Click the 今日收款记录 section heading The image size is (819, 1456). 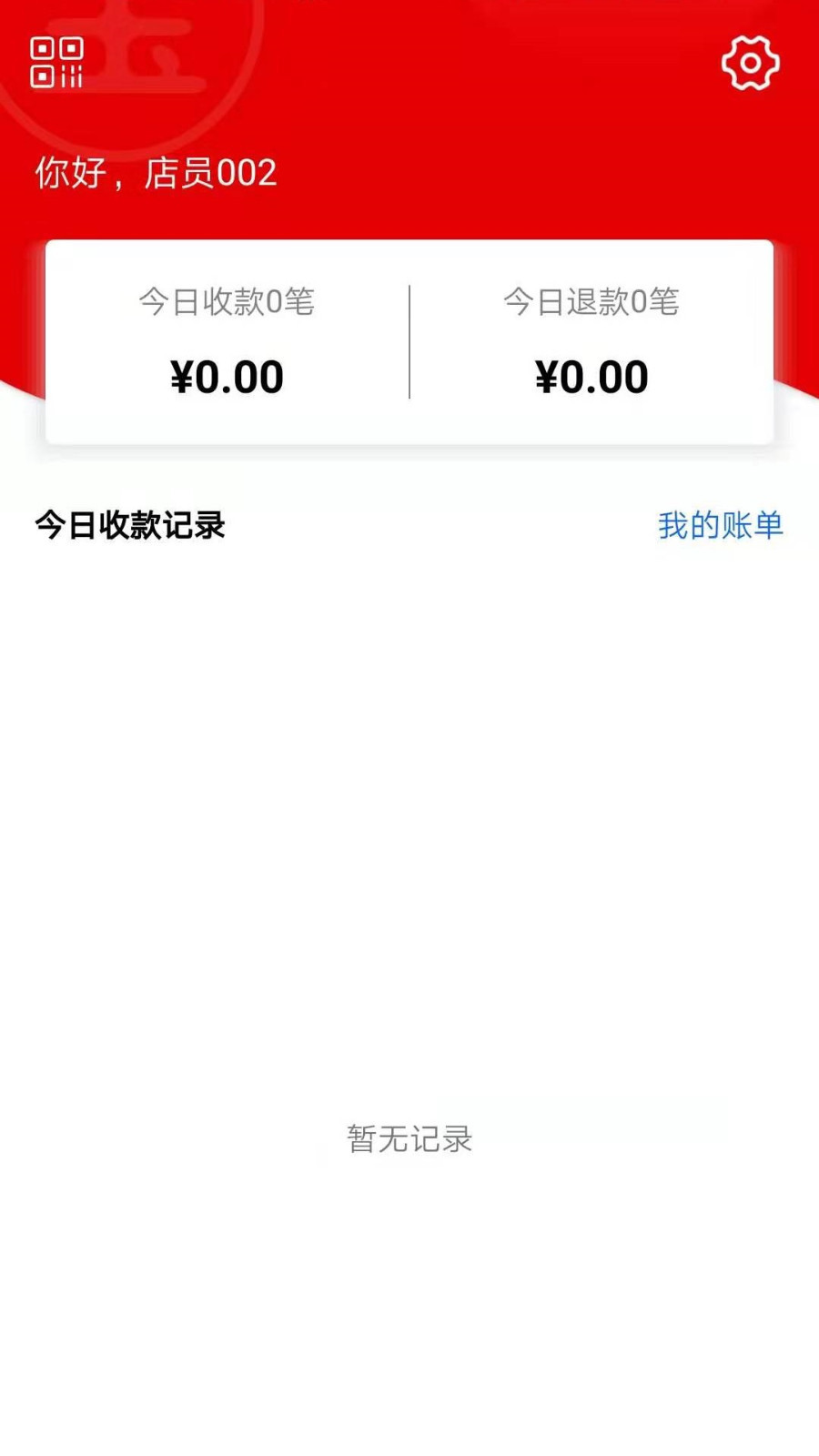(130, 525)
